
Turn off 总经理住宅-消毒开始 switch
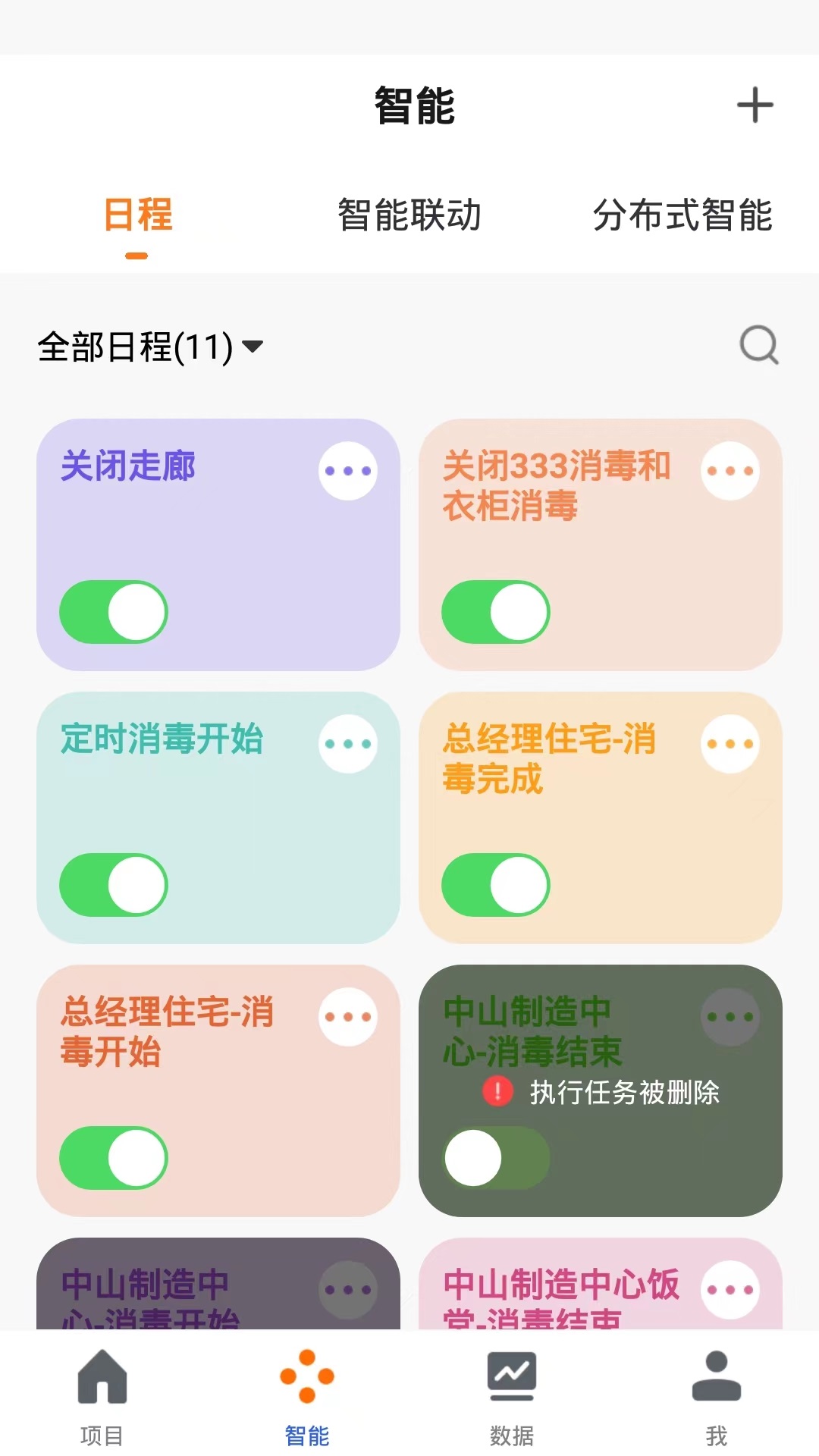114,1158
